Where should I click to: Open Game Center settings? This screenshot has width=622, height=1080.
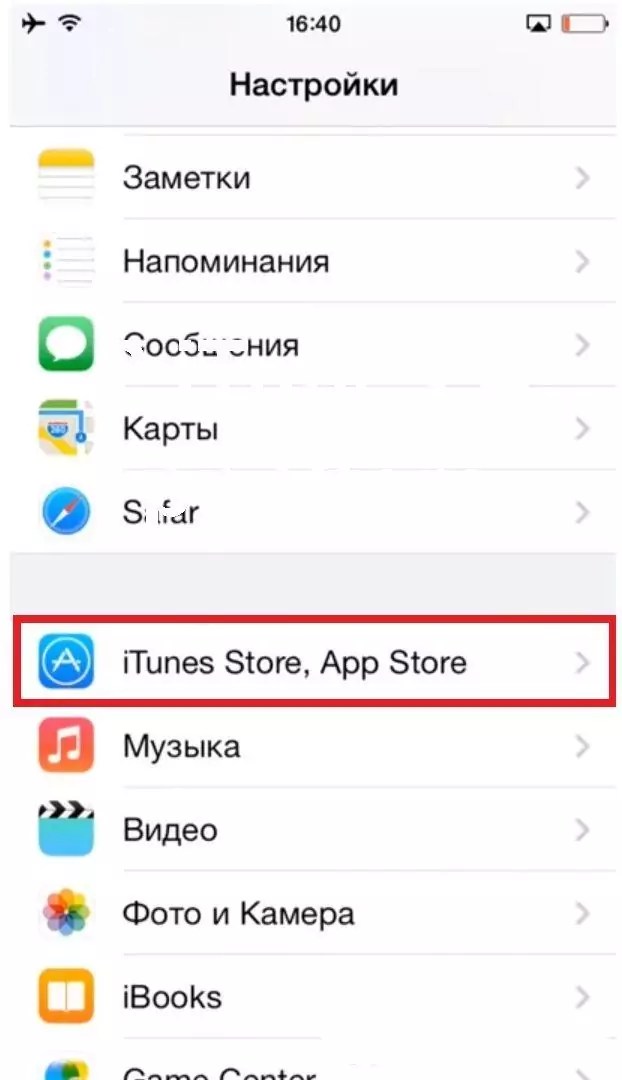pyautogui.click(x=310, y=1068)
